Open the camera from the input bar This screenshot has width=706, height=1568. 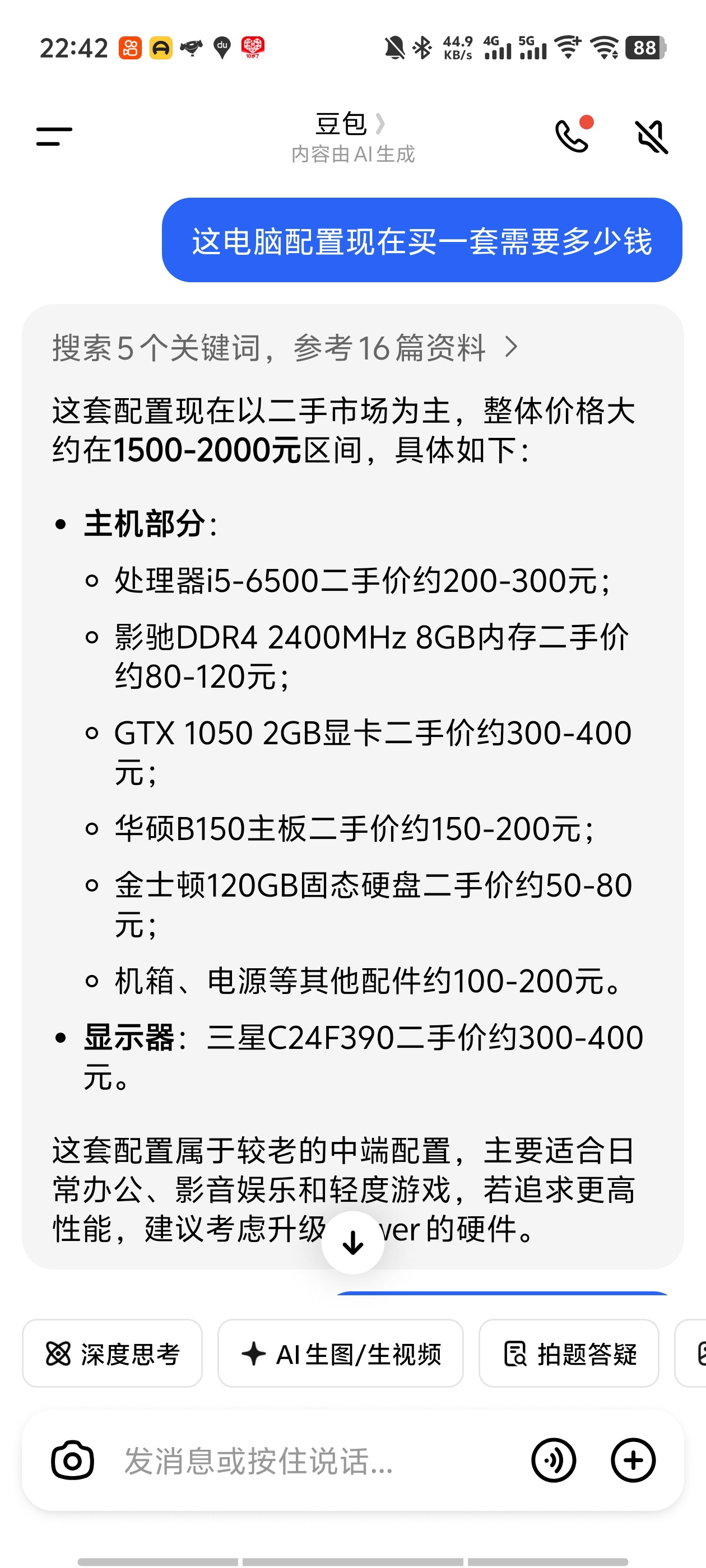click(72, 1460)
